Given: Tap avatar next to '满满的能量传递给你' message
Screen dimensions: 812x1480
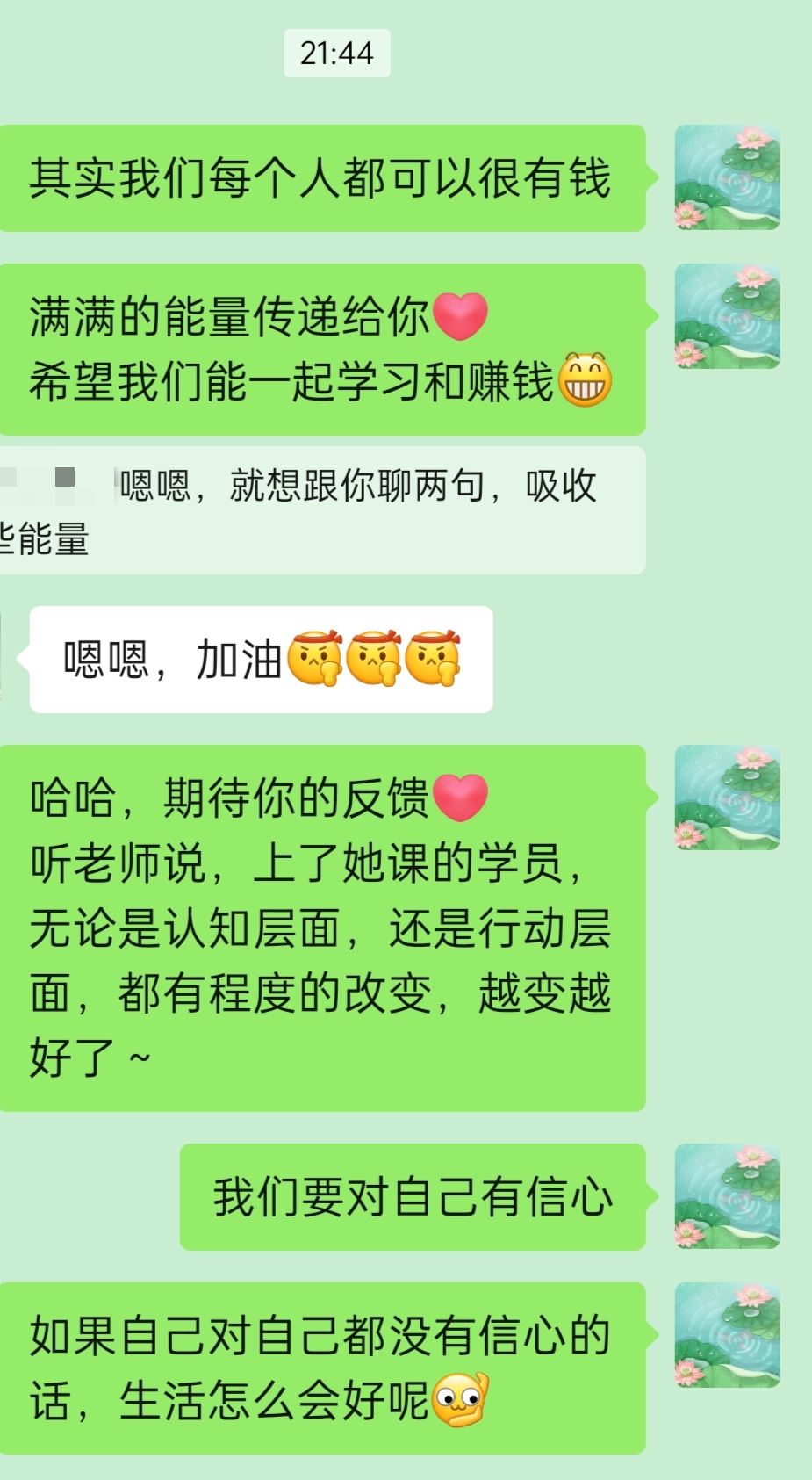Looking at the screenshot, I should point(727,316).
